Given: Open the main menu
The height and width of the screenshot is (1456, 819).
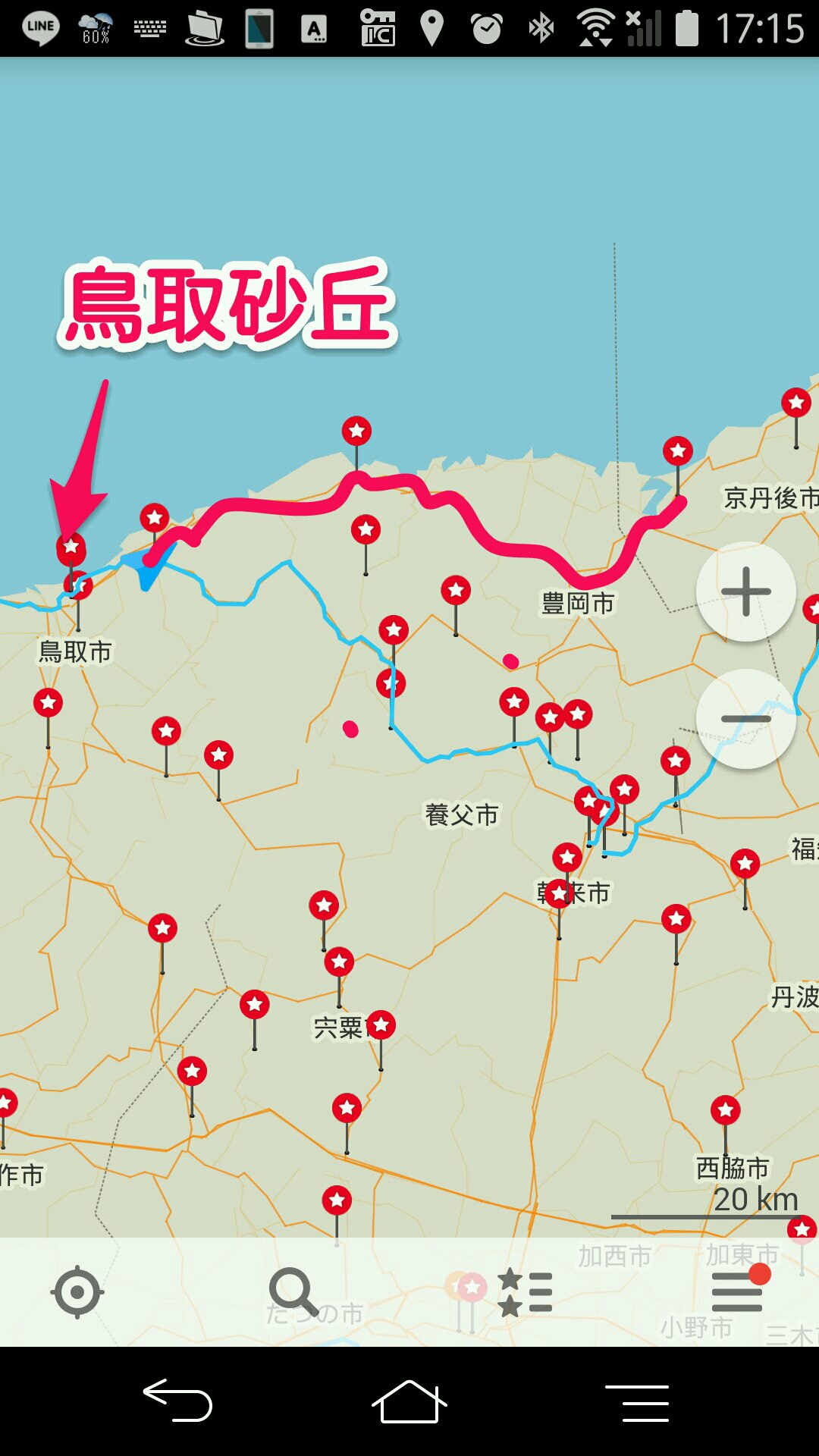Looking at the screenshot, I should (x=737, y=1291).
